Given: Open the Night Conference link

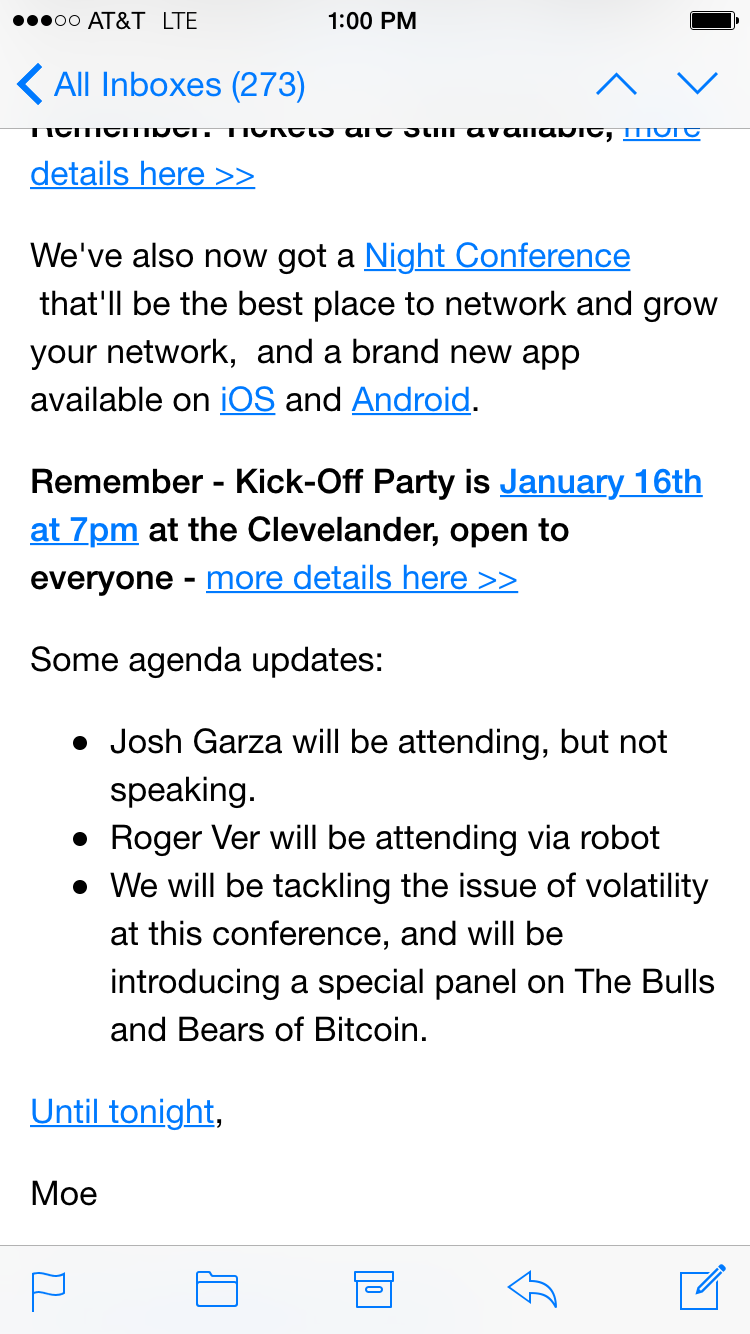Looking at the screenshot, I should 497,256.
